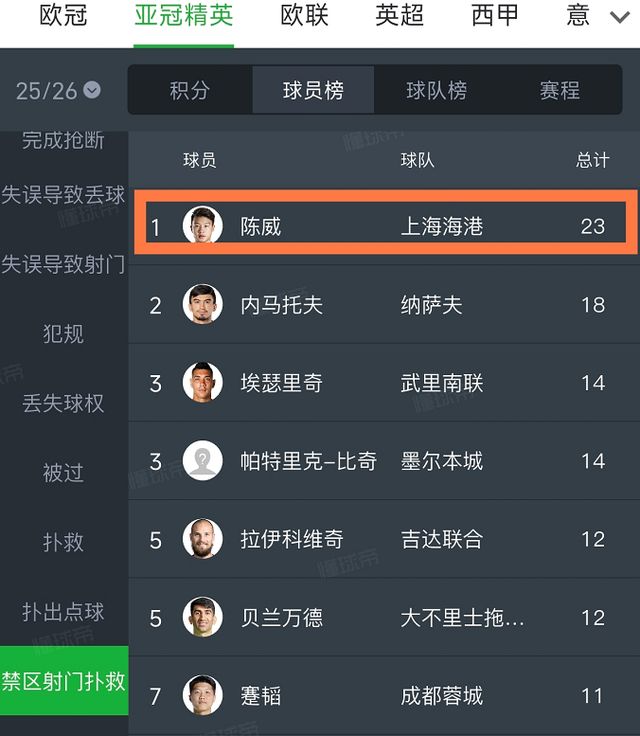
Task: Show the 扑救 stat ranking
Action: coord(63,542)
